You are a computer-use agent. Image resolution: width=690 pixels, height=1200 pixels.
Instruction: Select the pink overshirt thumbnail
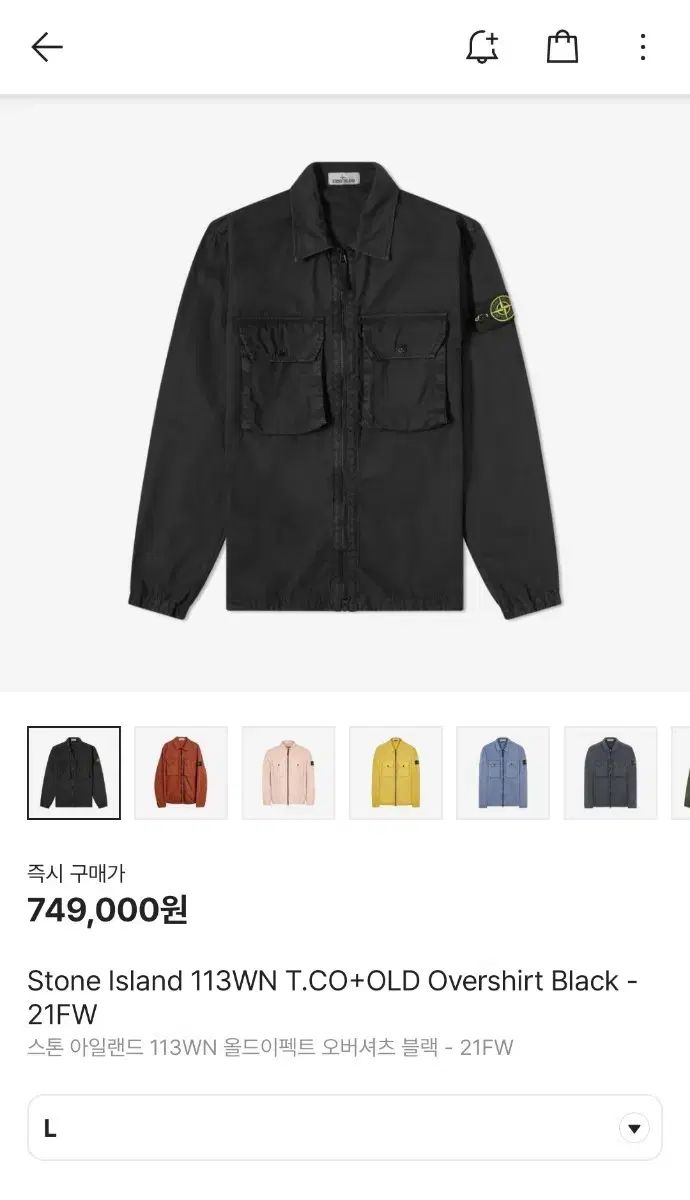[x=288, y=773]
